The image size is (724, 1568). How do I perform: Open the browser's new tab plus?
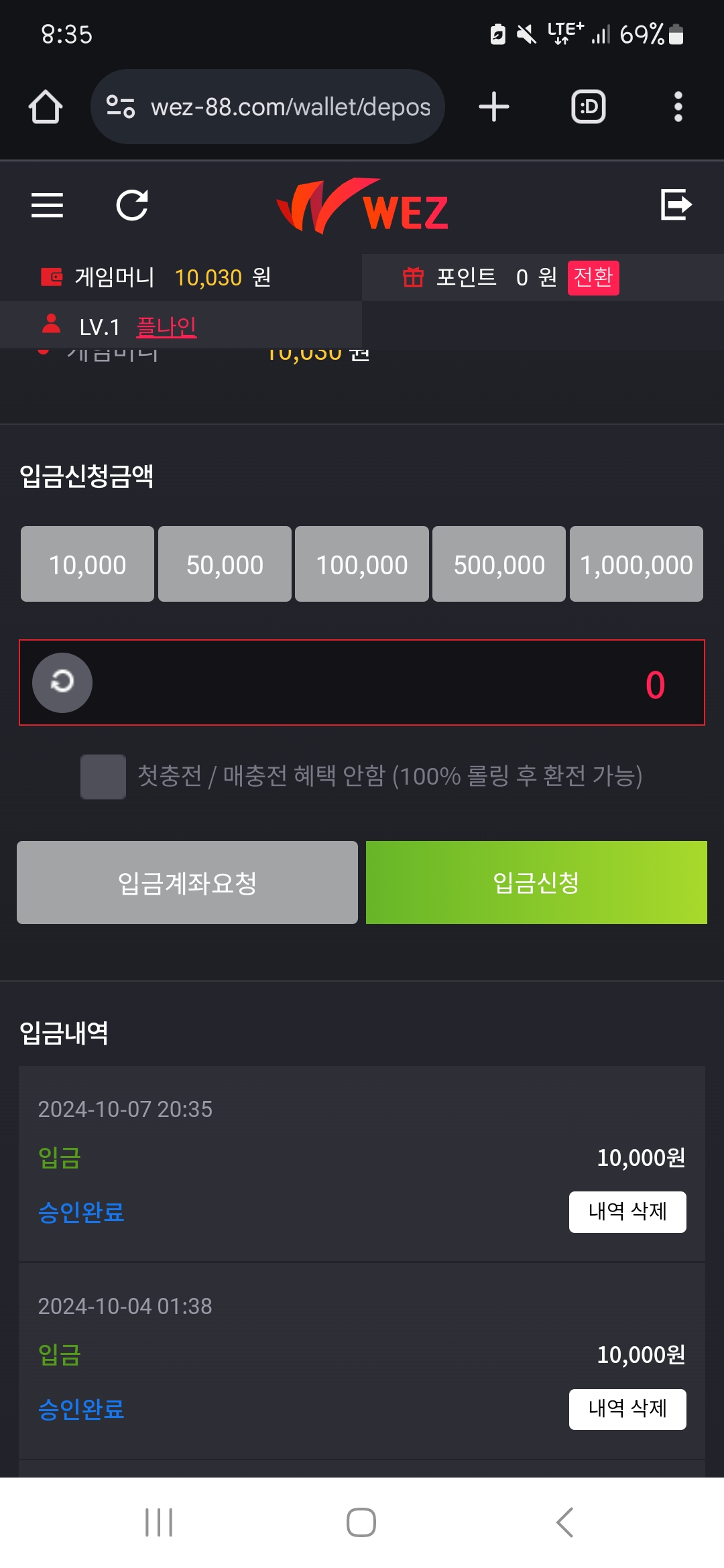494,107
